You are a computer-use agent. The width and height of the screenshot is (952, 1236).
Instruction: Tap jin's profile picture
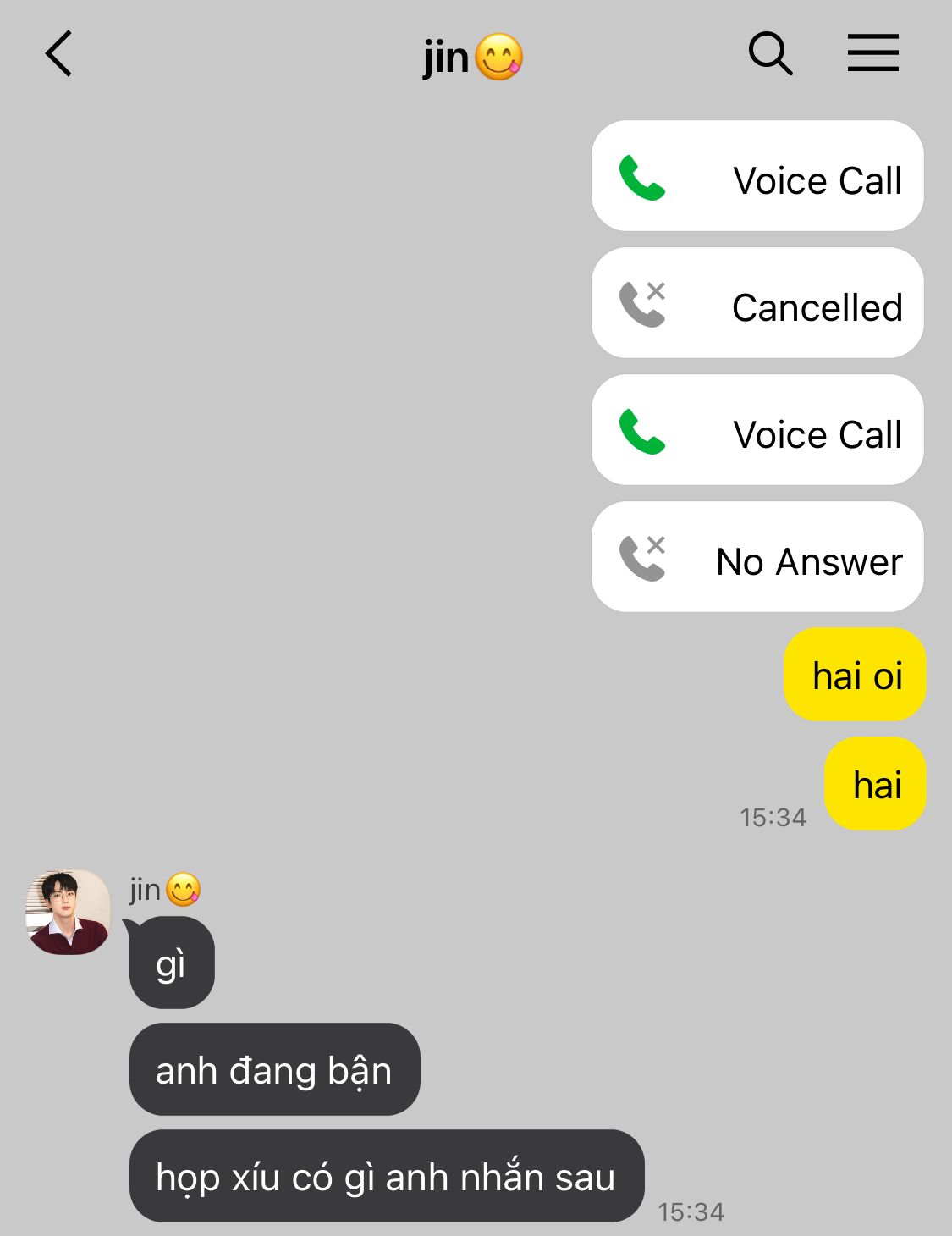pos(68,912)
